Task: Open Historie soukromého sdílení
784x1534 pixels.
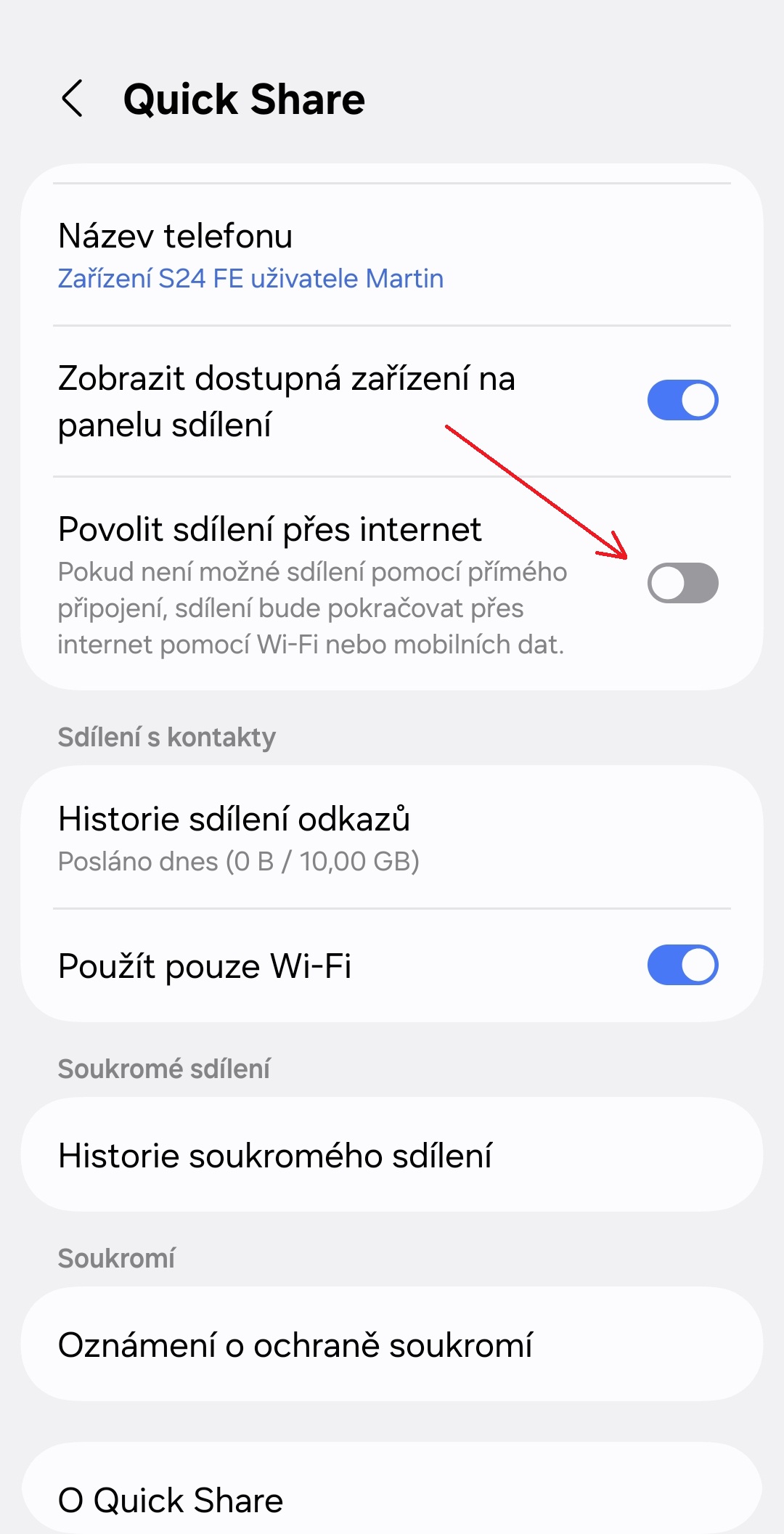Action: [x=392, y=1154]
